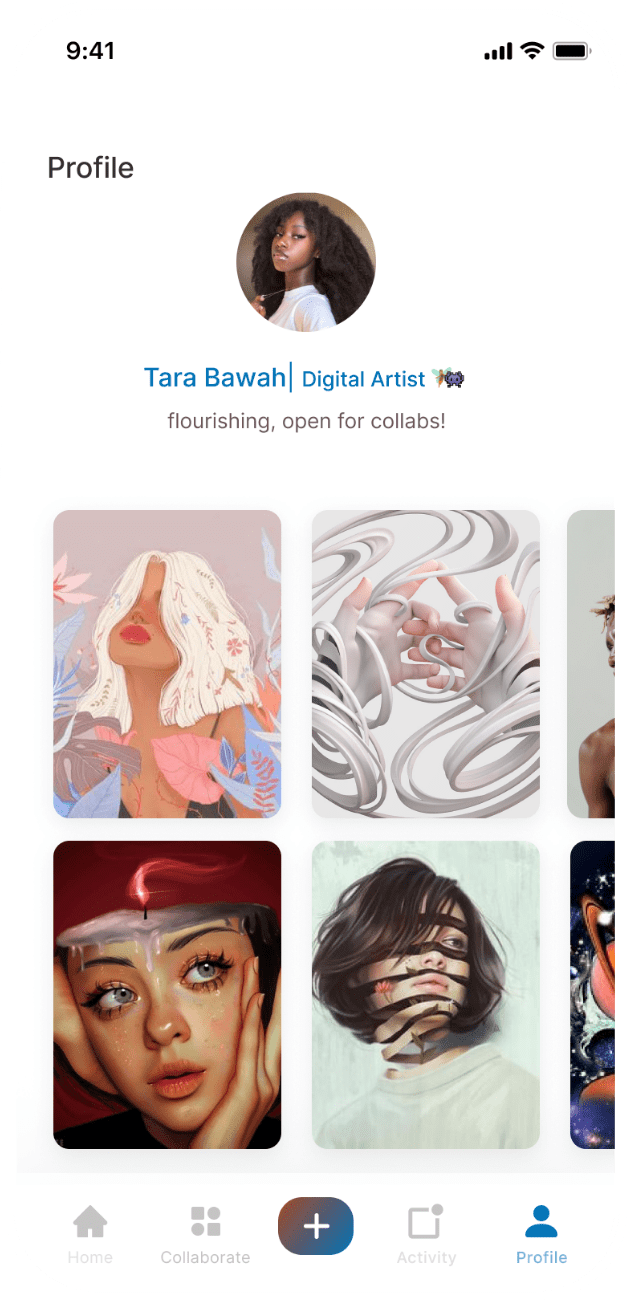Open Tara Bawah's profile picture
This screenshot has width=631, height=1300.
(306, 262)
